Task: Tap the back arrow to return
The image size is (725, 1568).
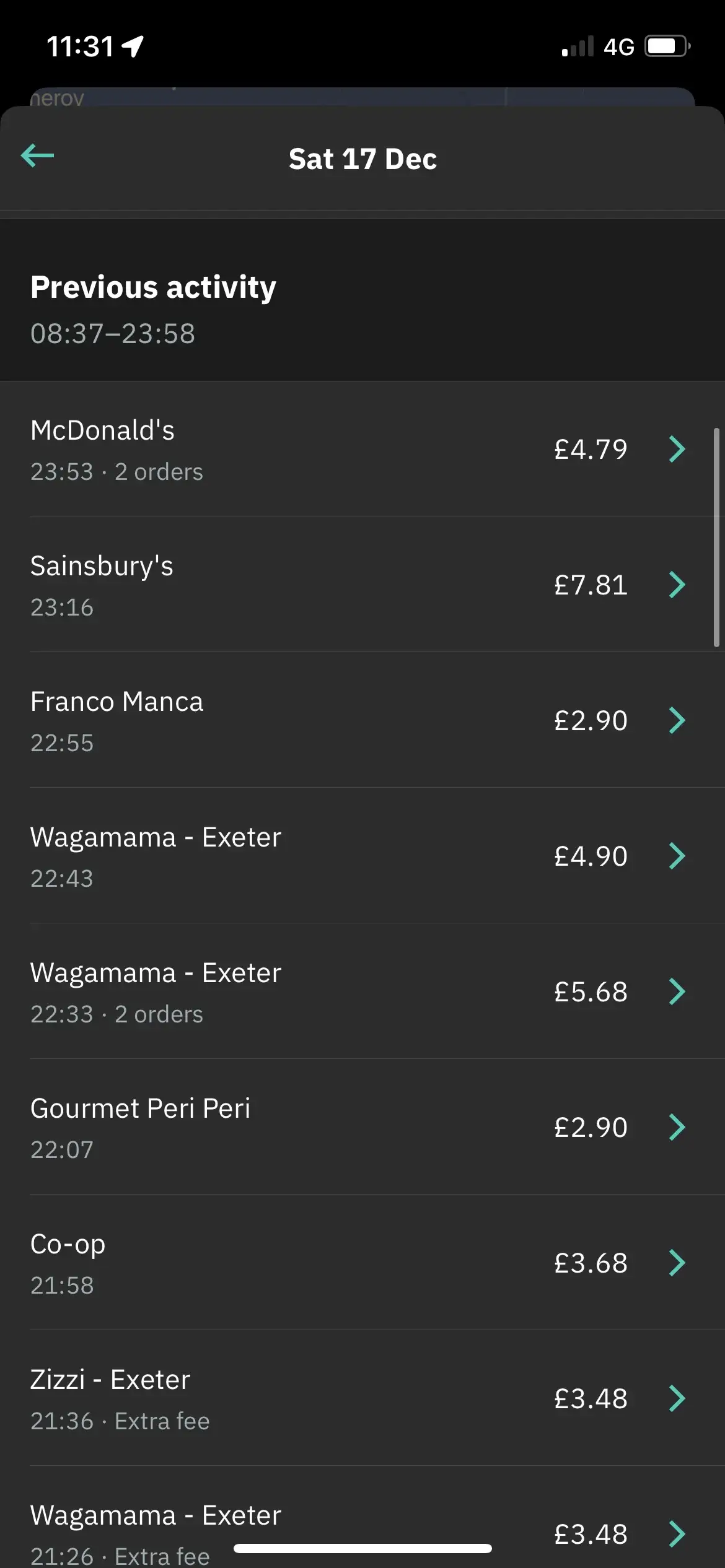Action: pos(37,157)
